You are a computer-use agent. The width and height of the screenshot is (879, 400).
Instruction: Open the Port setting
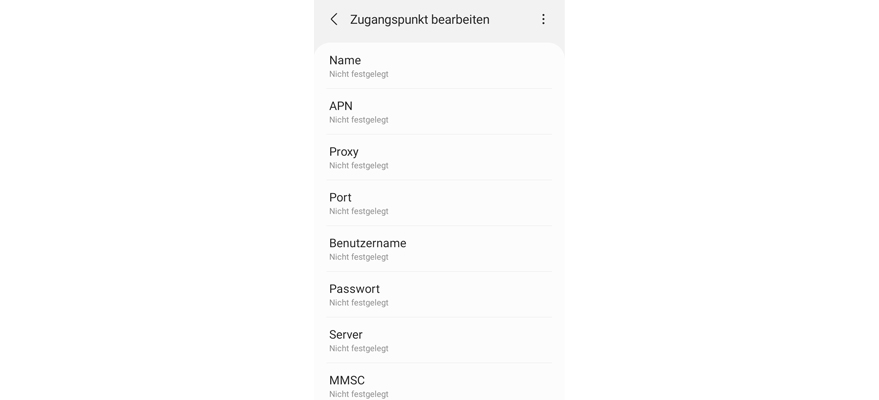[439, 203]
